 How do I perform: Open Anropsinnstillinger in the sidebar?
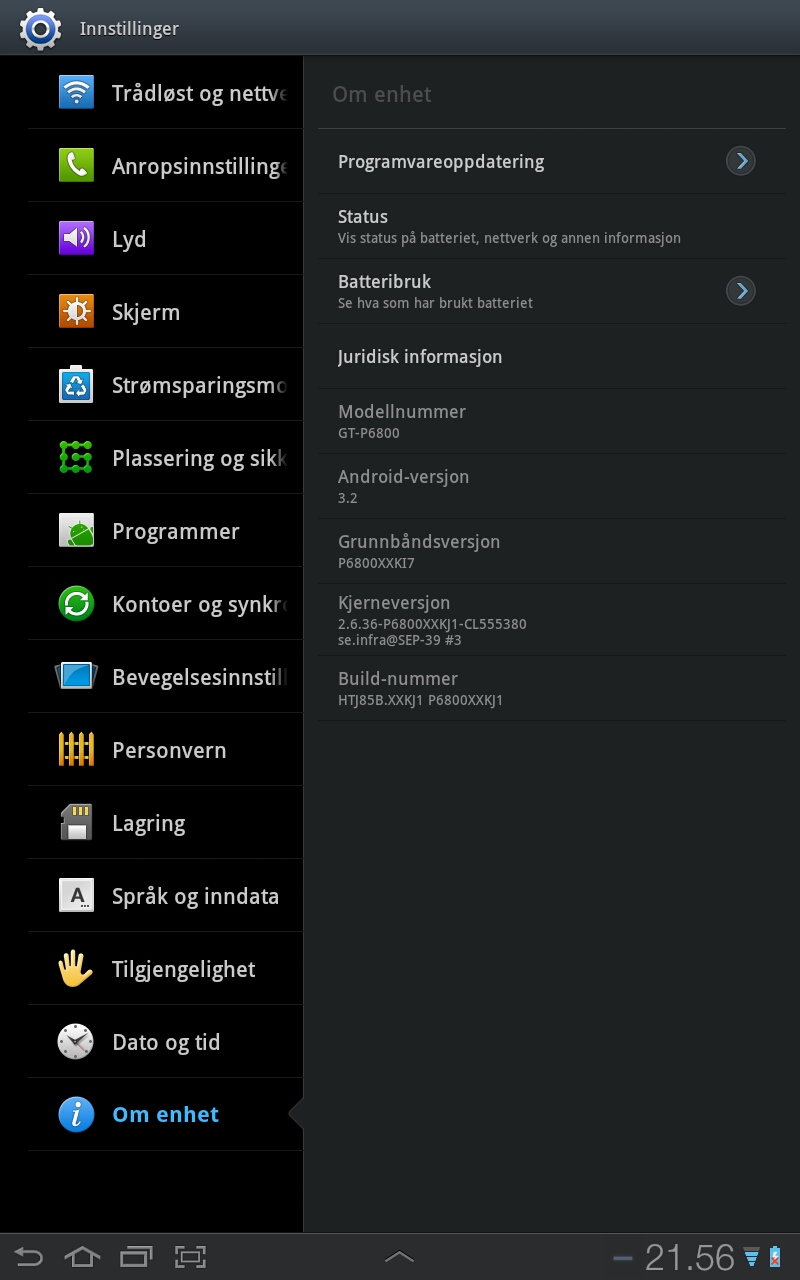pyautogui.click(x=165, y=166)
